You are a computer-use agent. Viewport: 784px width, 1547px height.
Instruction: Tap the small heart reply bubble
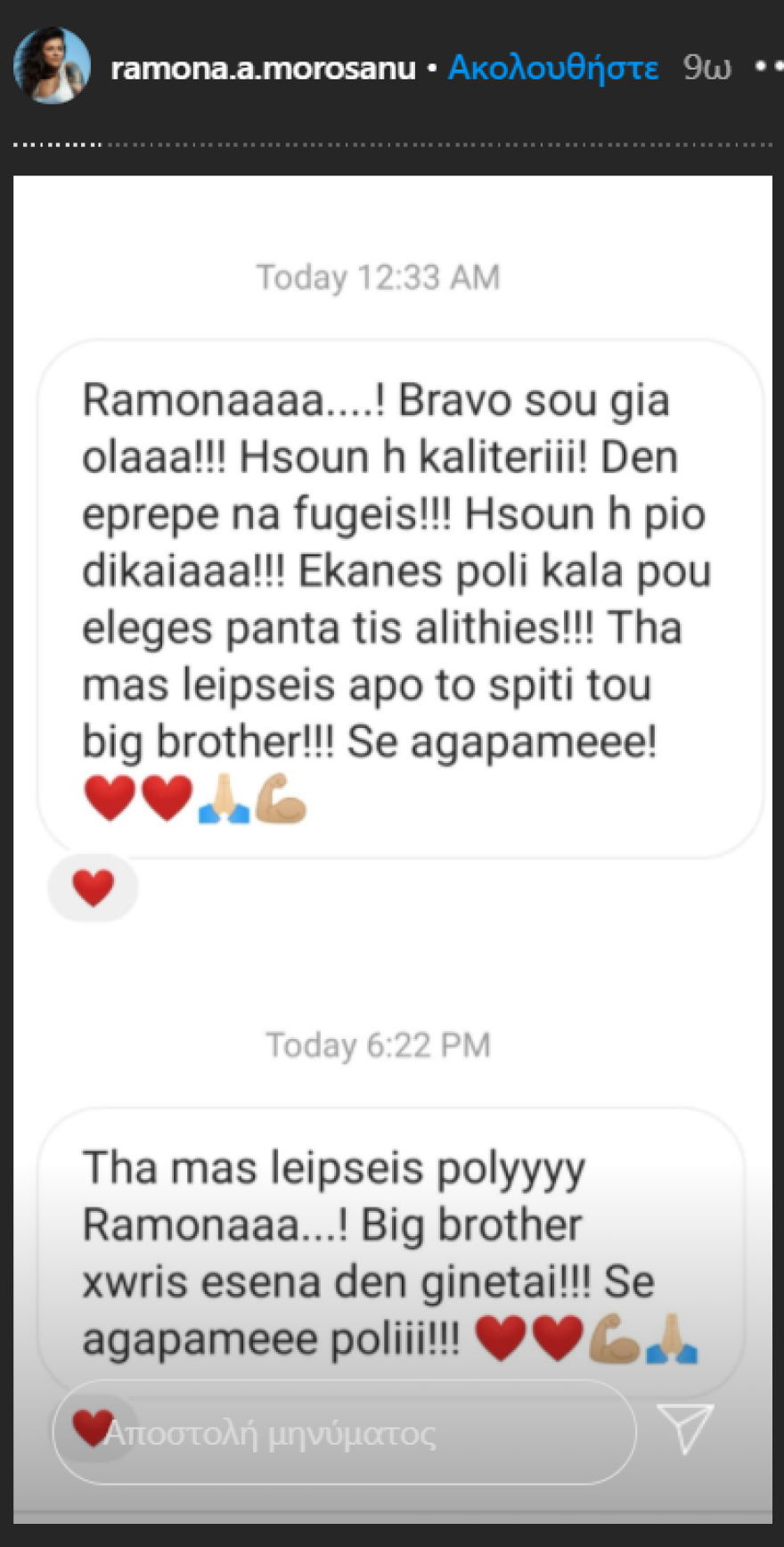point(93,885)
